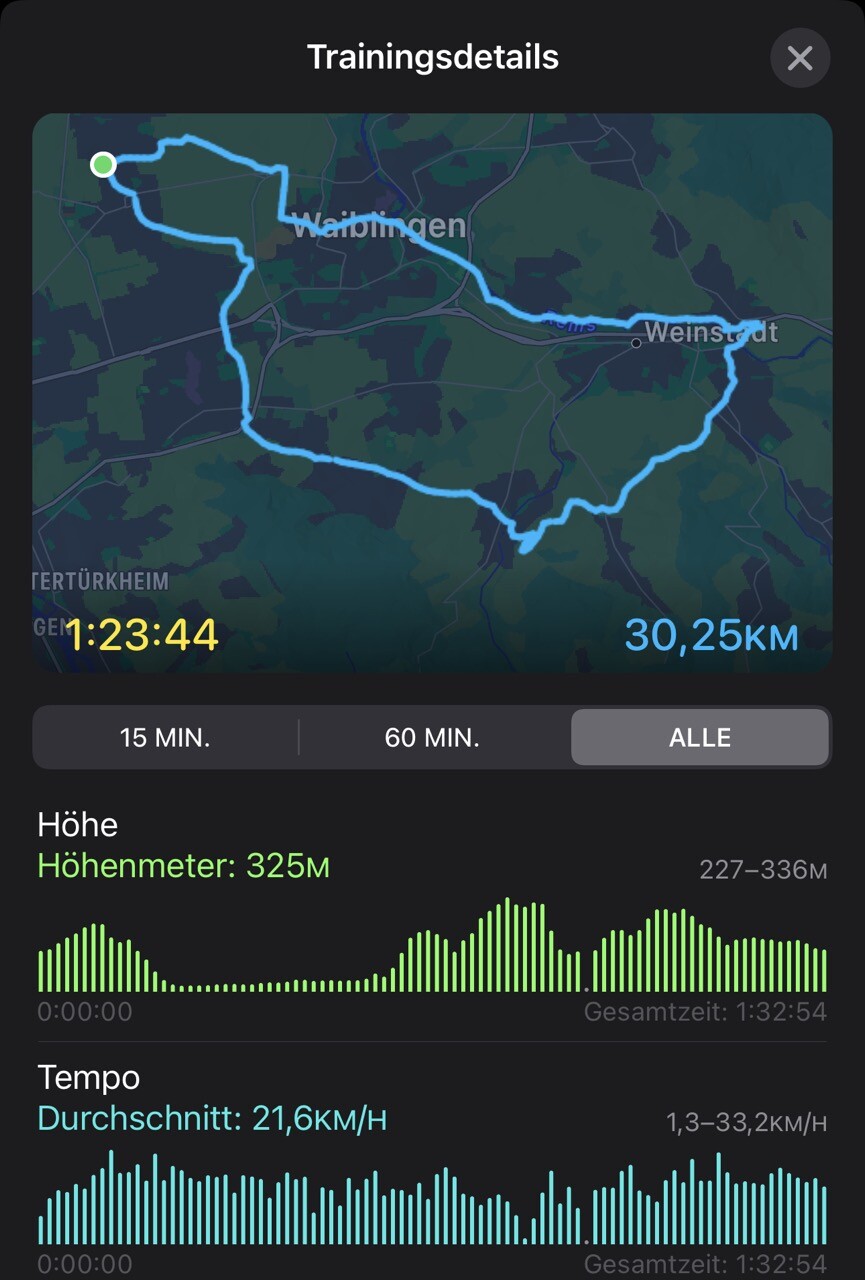Viewport: 865px width, 1280px height.
Task: Switch to the 15 MIN. segment
Action: click(165, 738)
